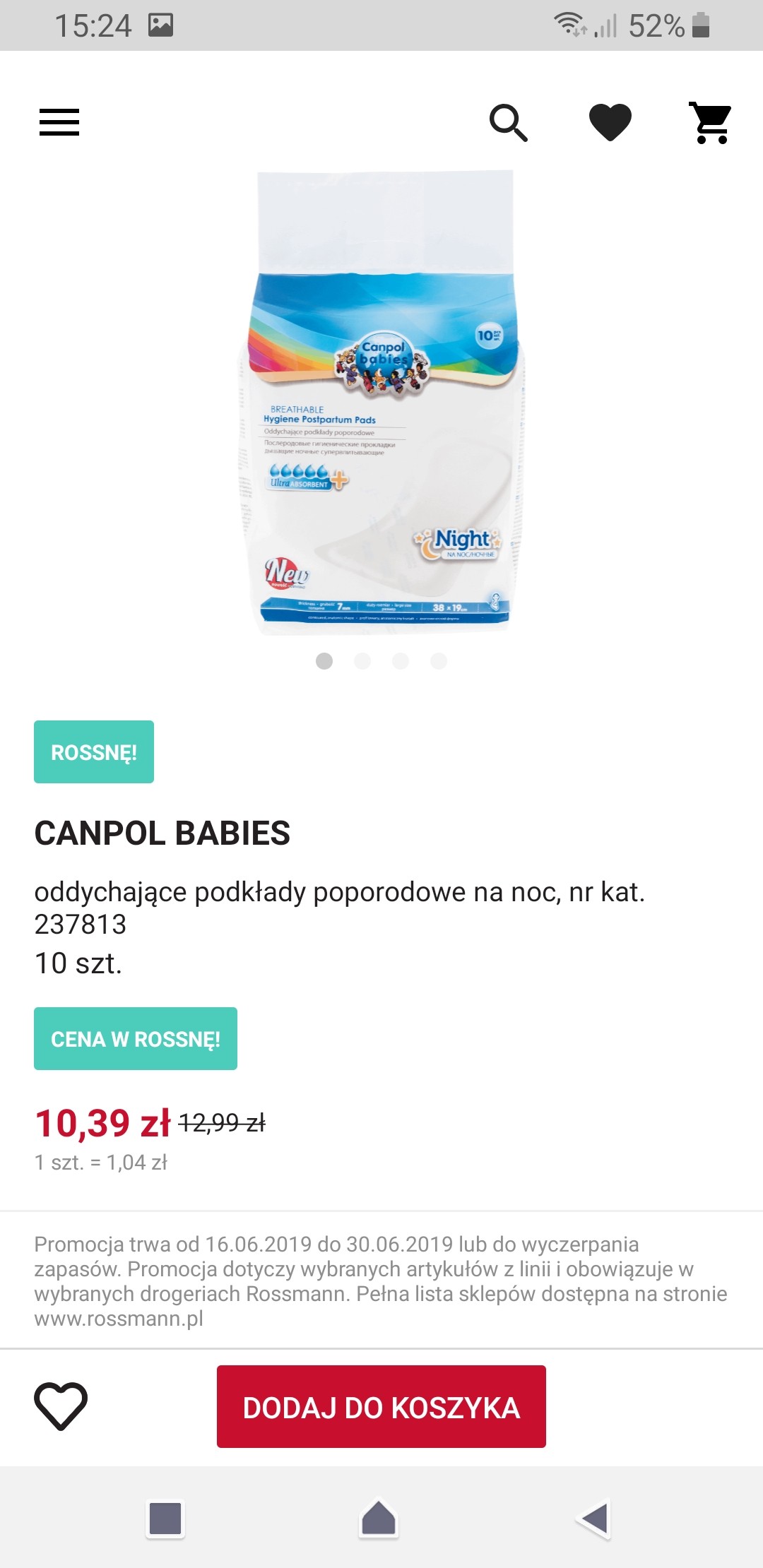Open the hamburger menu
This screenshot has height=1568, width=763.
tap(59, 122)
